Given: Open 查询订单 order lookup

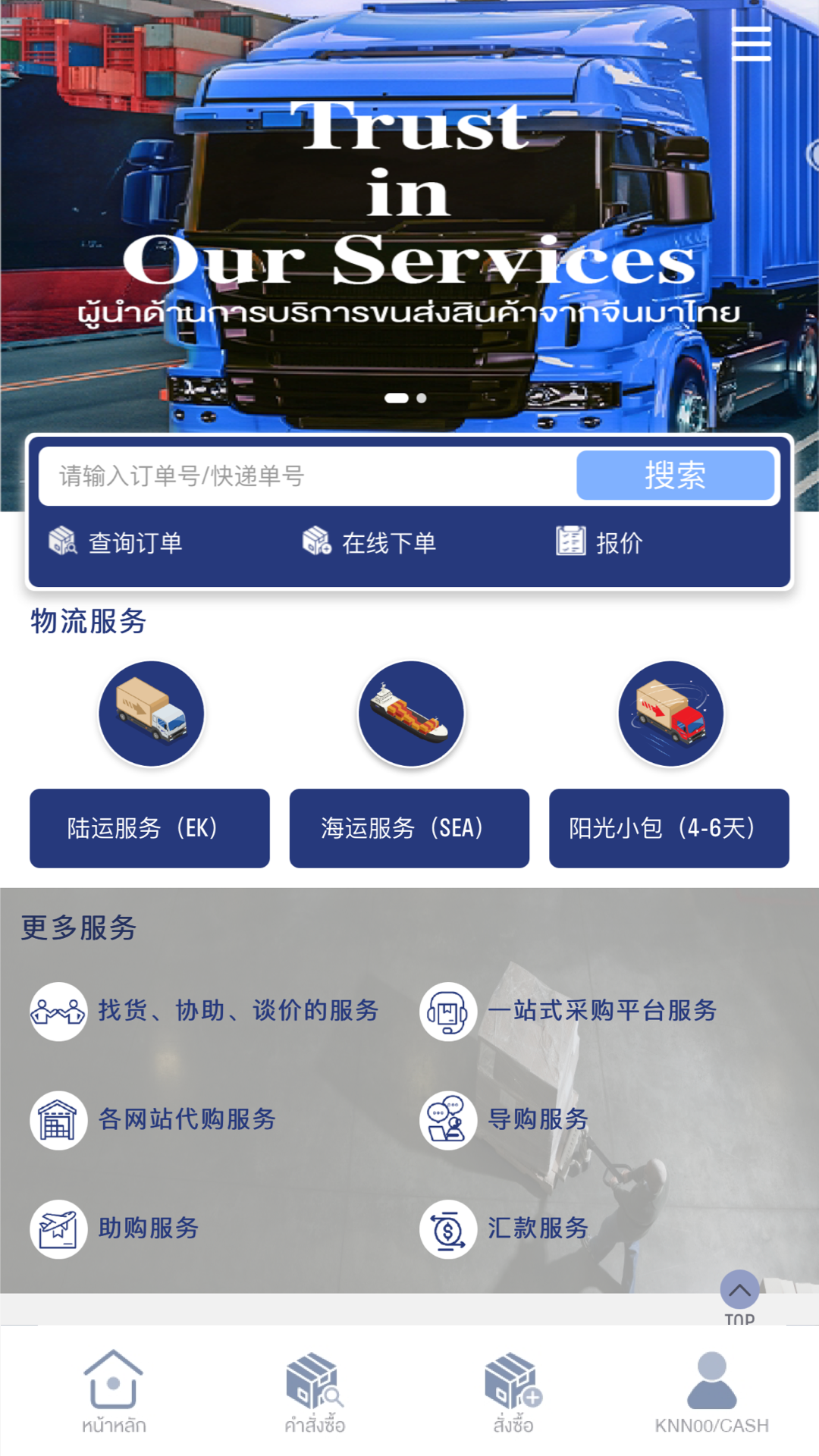Looking at the screenshot, I should pyautogui.click(x=116, y=542).
